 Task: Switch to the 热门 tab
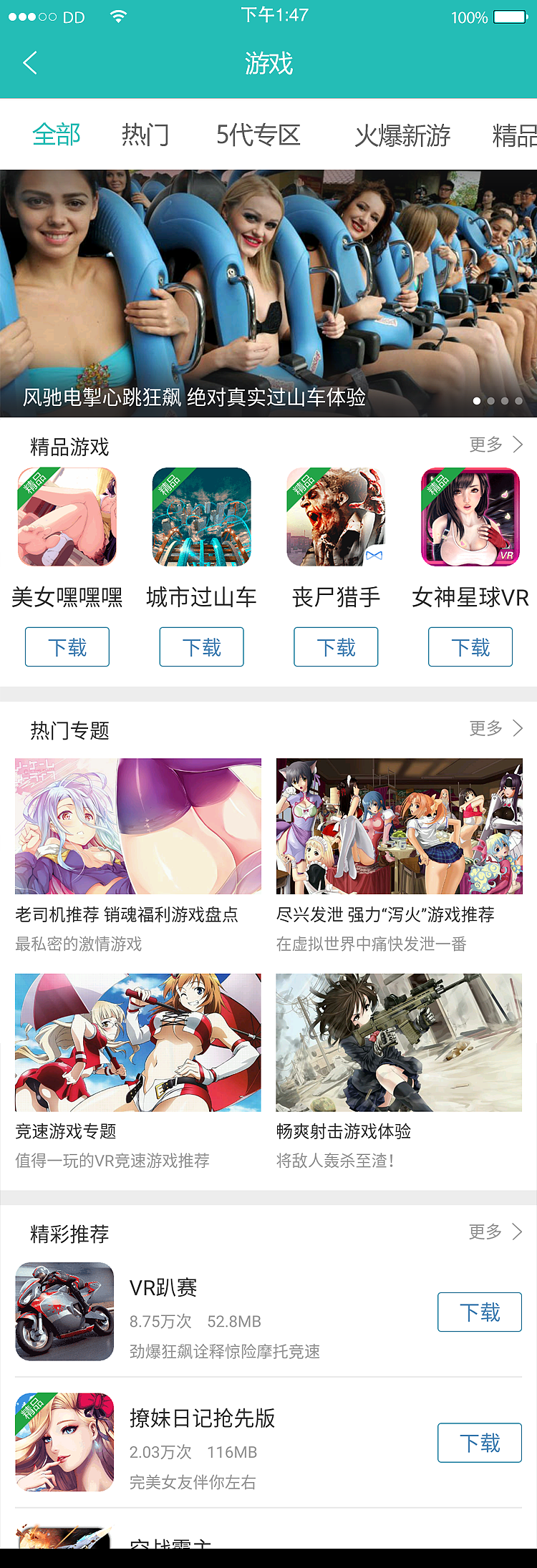pyautogui.click(x=145, y=135)
